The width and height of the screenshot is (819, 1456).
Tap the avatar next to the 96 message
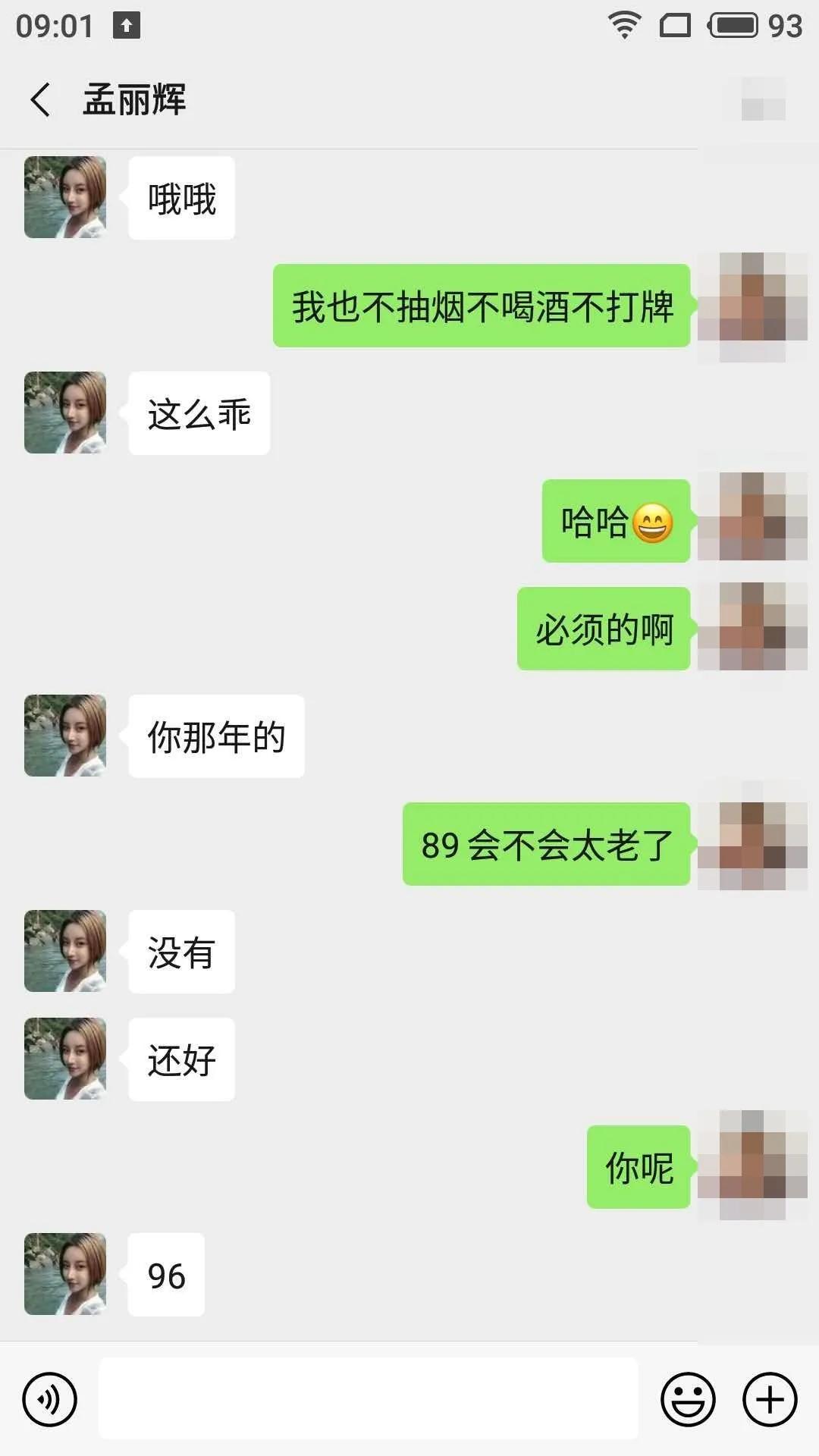64,1274
